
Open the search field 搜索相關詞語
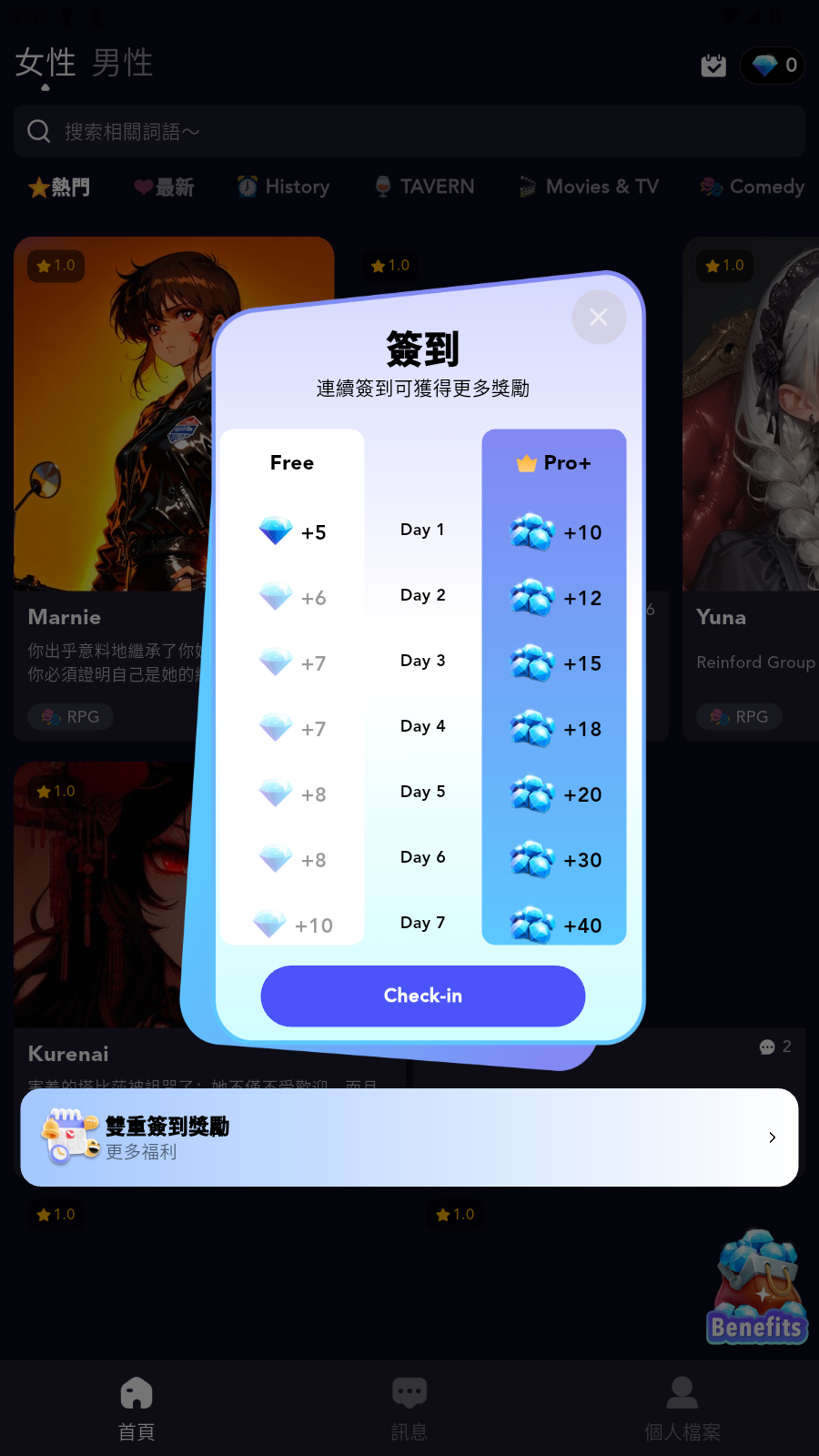[x=409, y=132]
